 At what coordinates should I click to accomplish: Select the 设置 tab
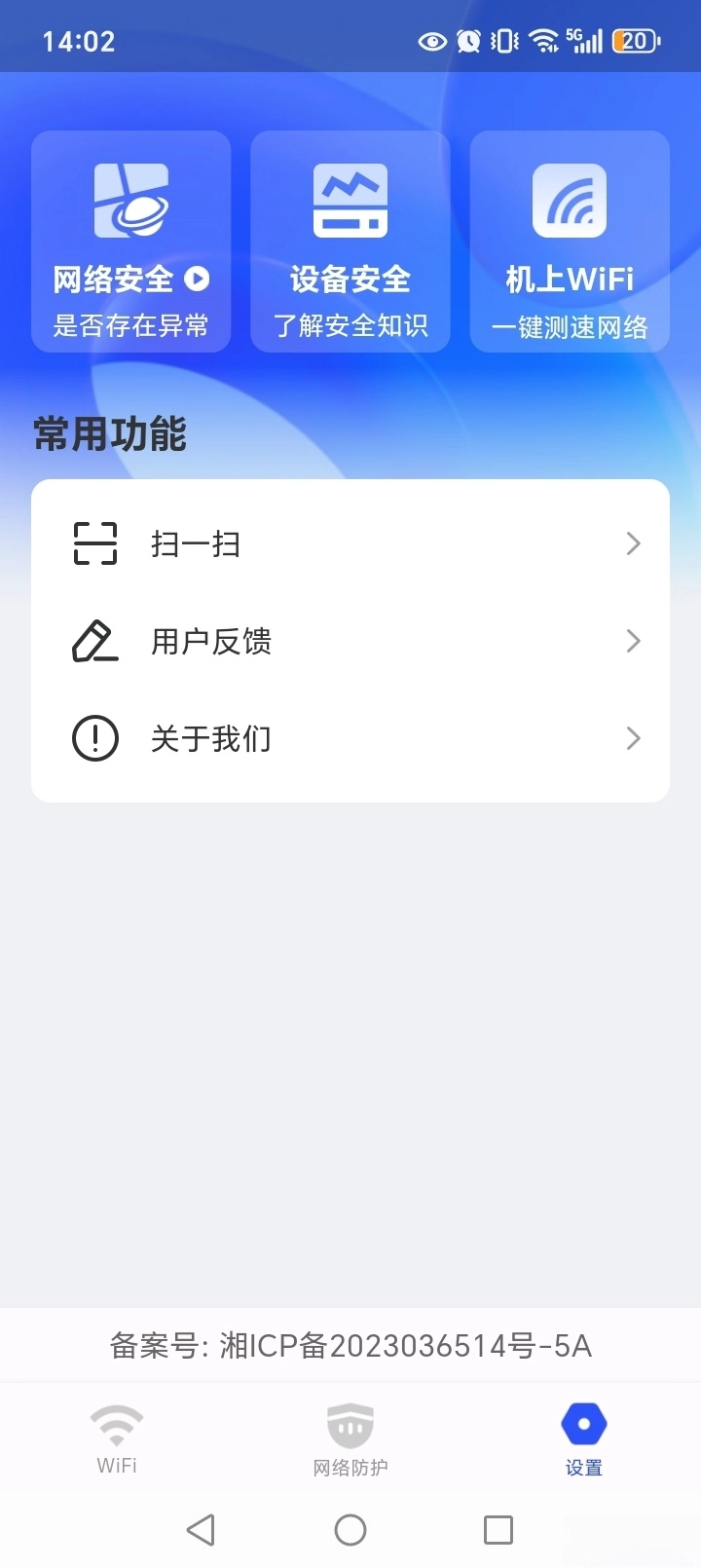click(x=583, y=1439)
